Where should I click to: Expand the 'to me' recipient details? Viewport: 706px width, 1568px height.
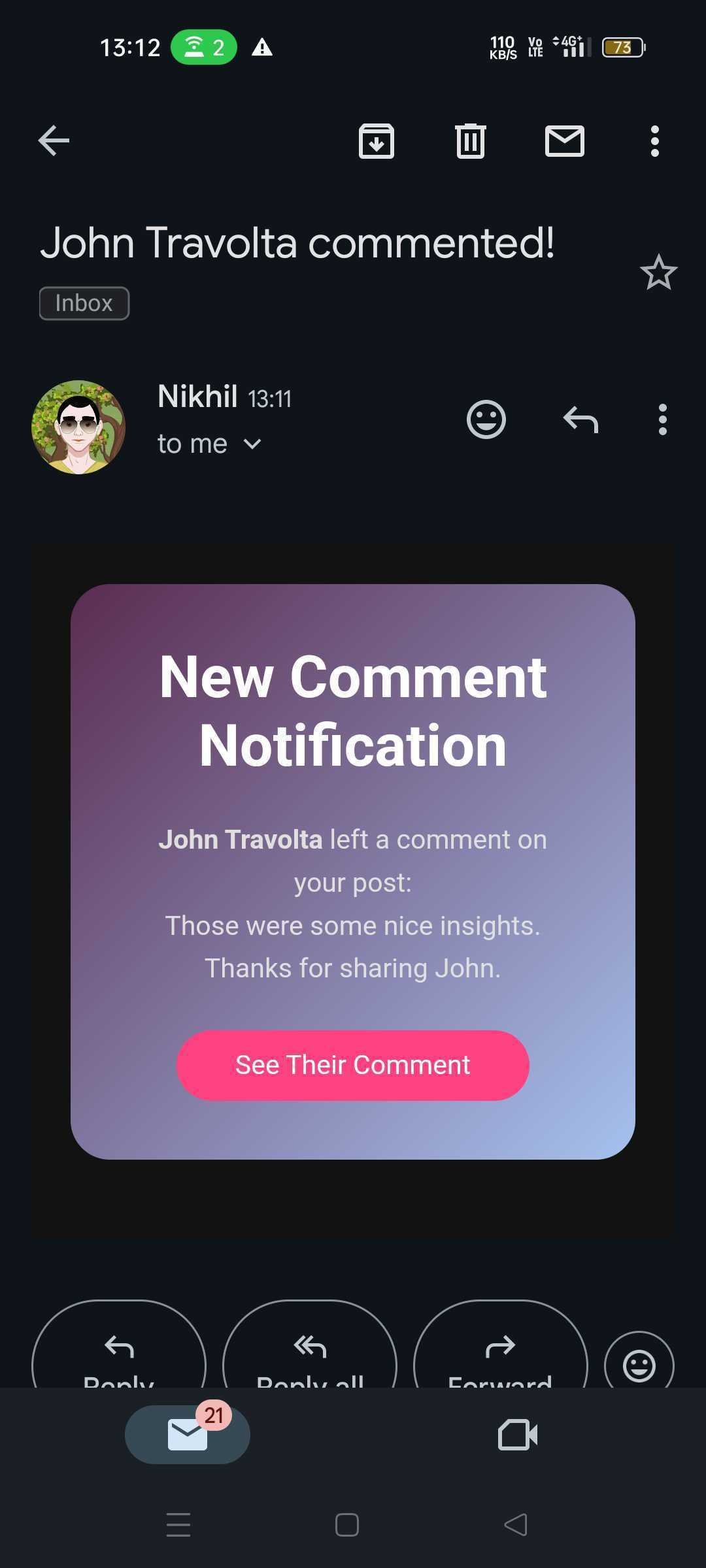click(x=209, y=444)
